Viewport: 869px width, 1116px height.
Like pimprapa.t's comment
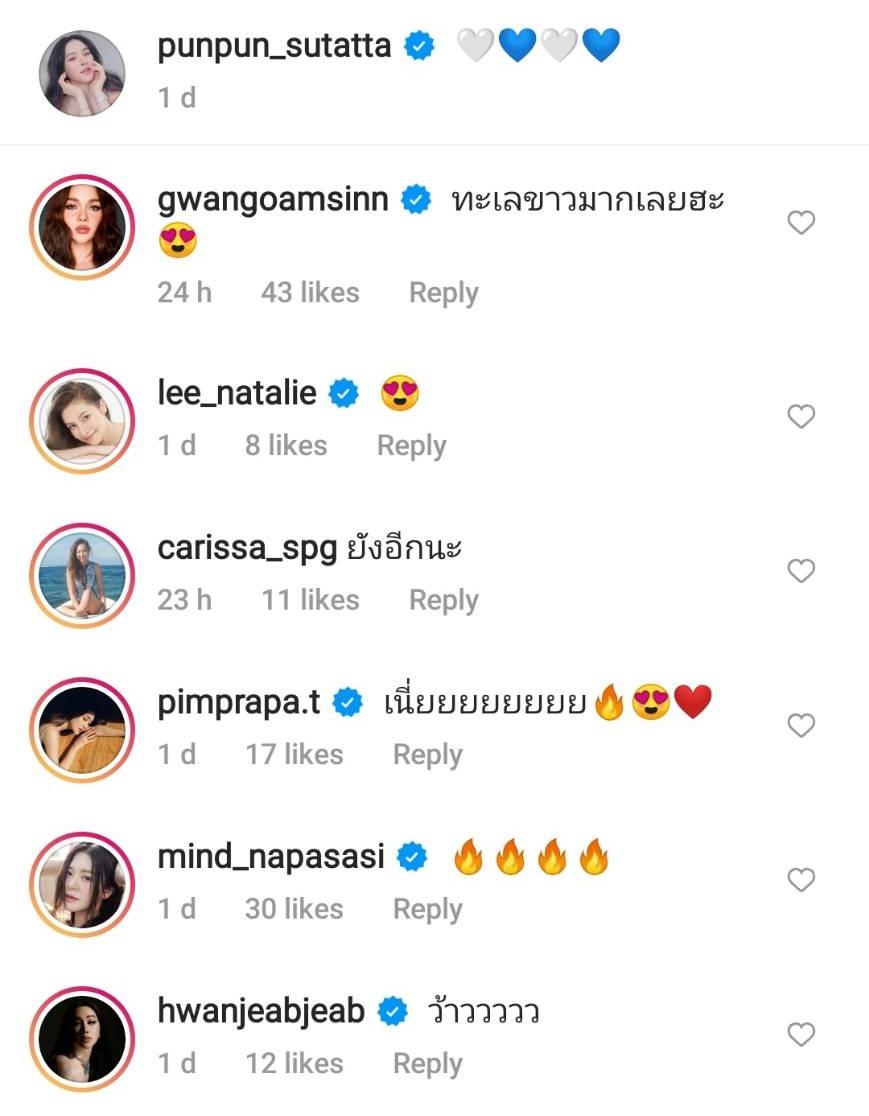click(x=801, y=725)
